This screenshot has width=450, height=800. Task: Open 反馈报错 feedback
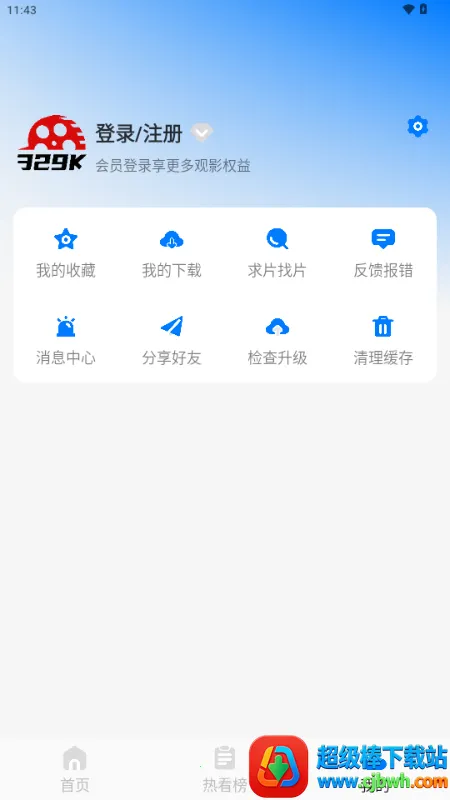pyautogui.click(x=383, y=254)
